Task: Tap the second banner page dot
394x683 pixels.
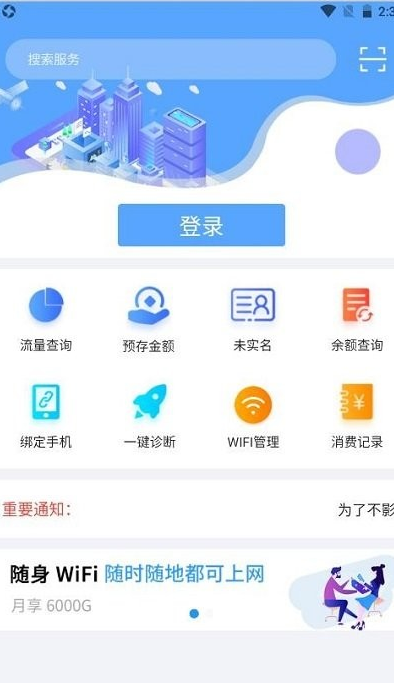Action: (210, 613)
